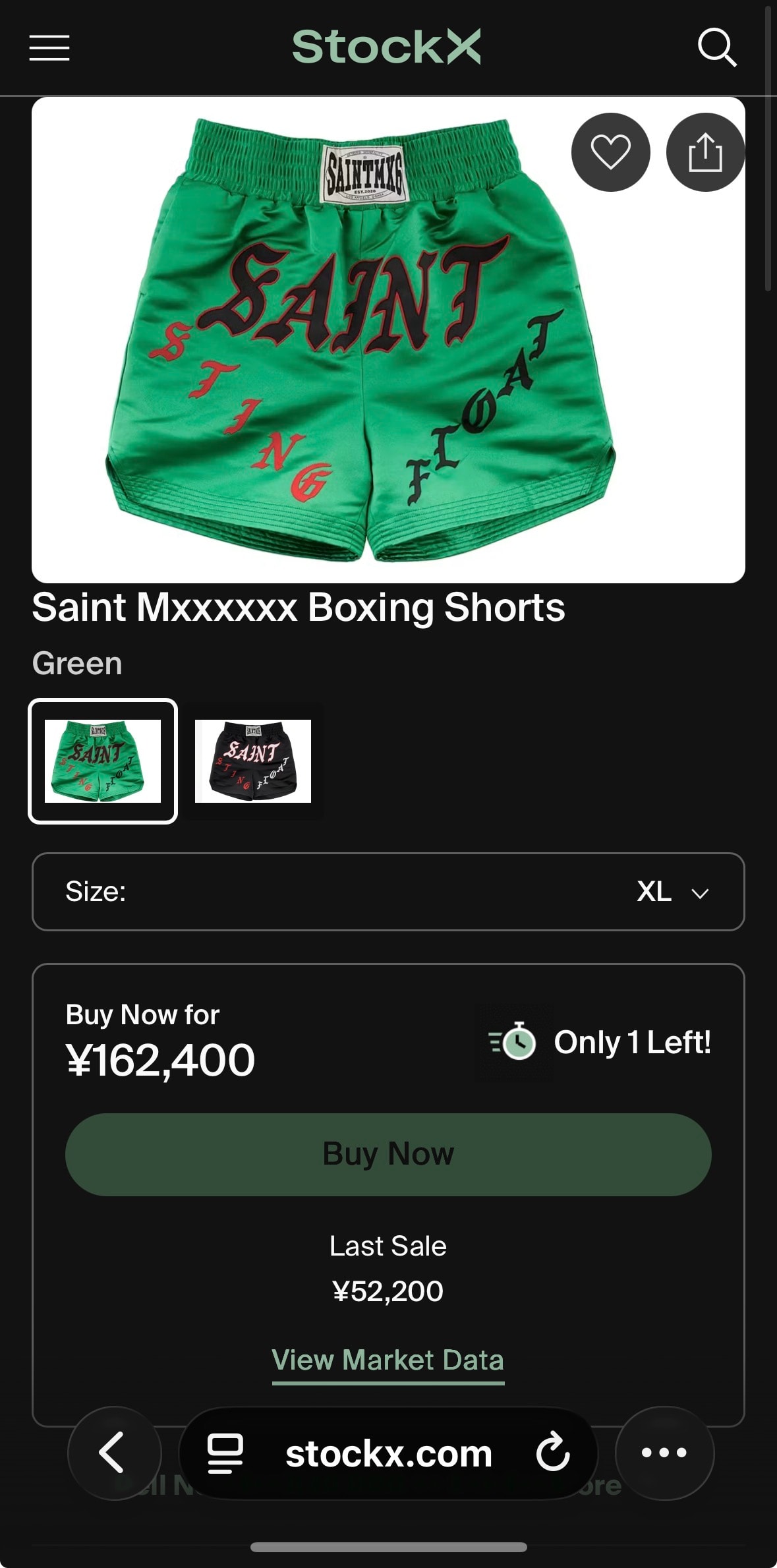
Task: Tap the stockx.com address bar
Action: click(388, 1453)
